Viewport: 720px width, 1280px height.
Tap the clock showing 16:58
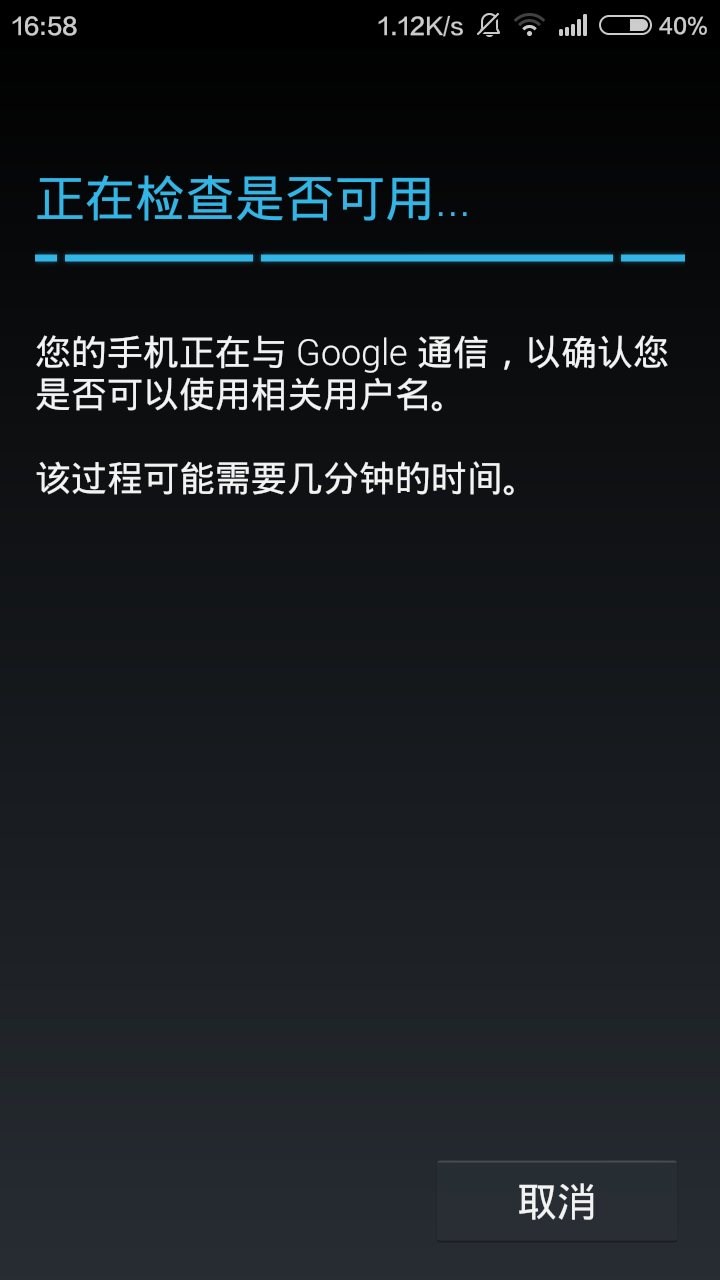click(45, 27)
